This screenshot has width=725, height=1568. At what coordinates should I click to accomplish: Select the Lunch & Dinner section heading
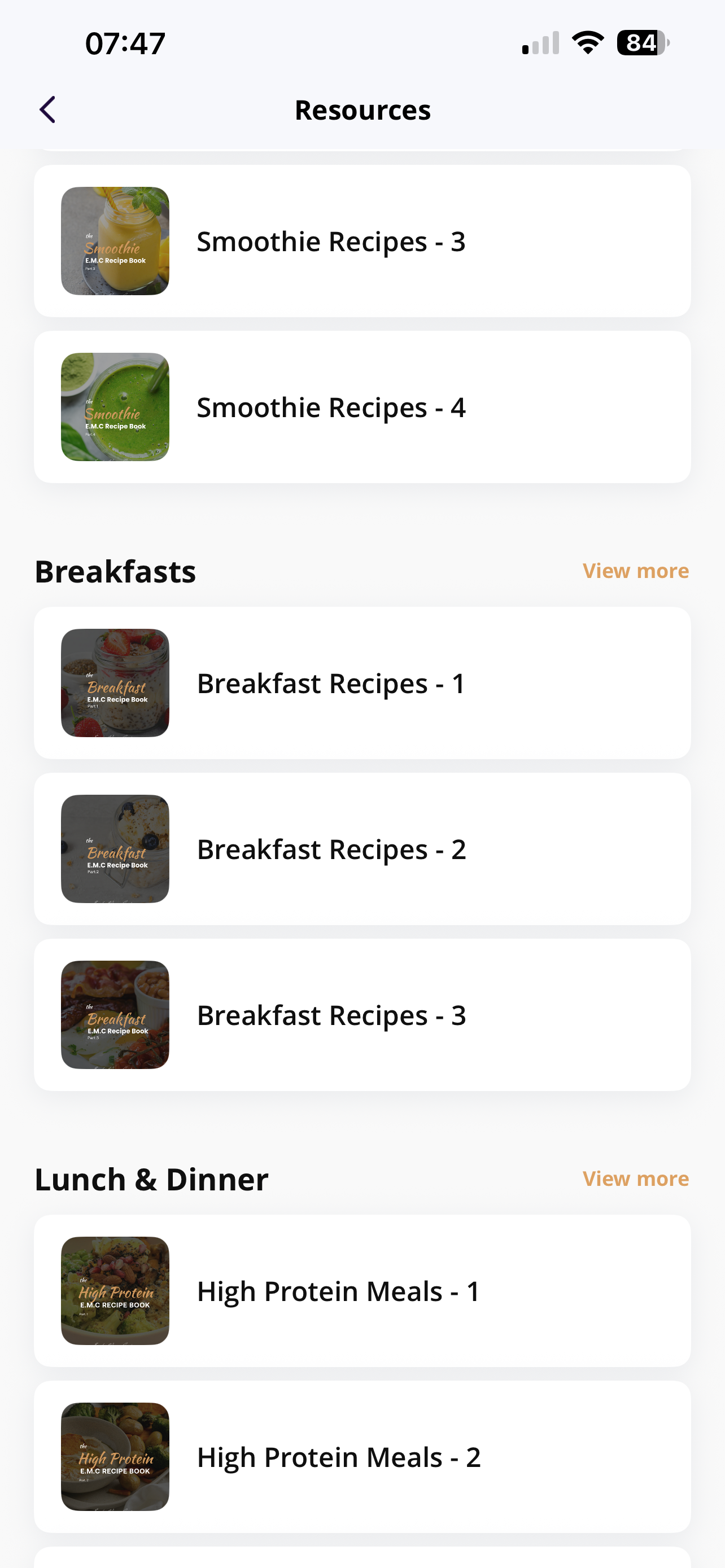[151, 1179]
